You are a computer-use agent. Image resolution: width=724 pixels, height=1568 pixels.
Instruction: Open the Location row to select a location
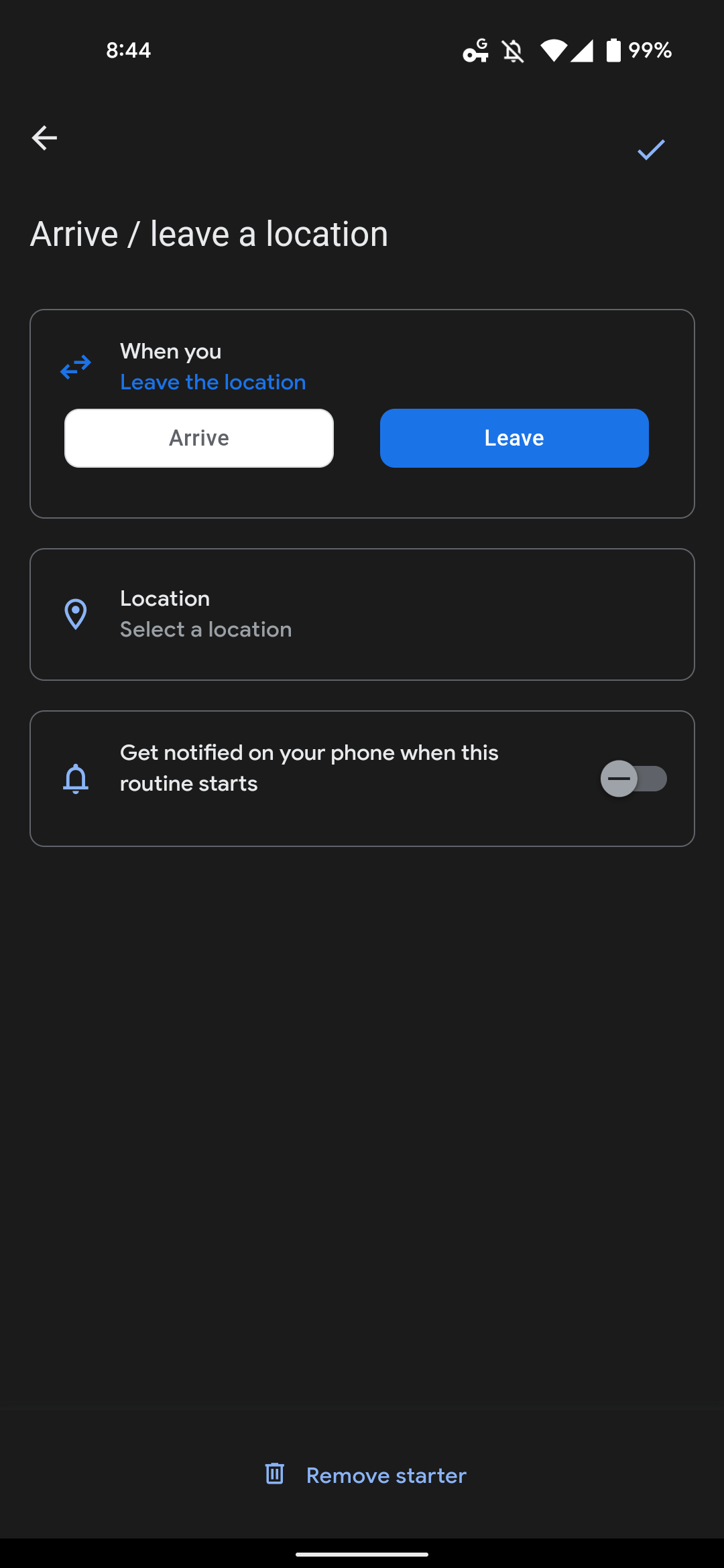click(x=362, y=614)
